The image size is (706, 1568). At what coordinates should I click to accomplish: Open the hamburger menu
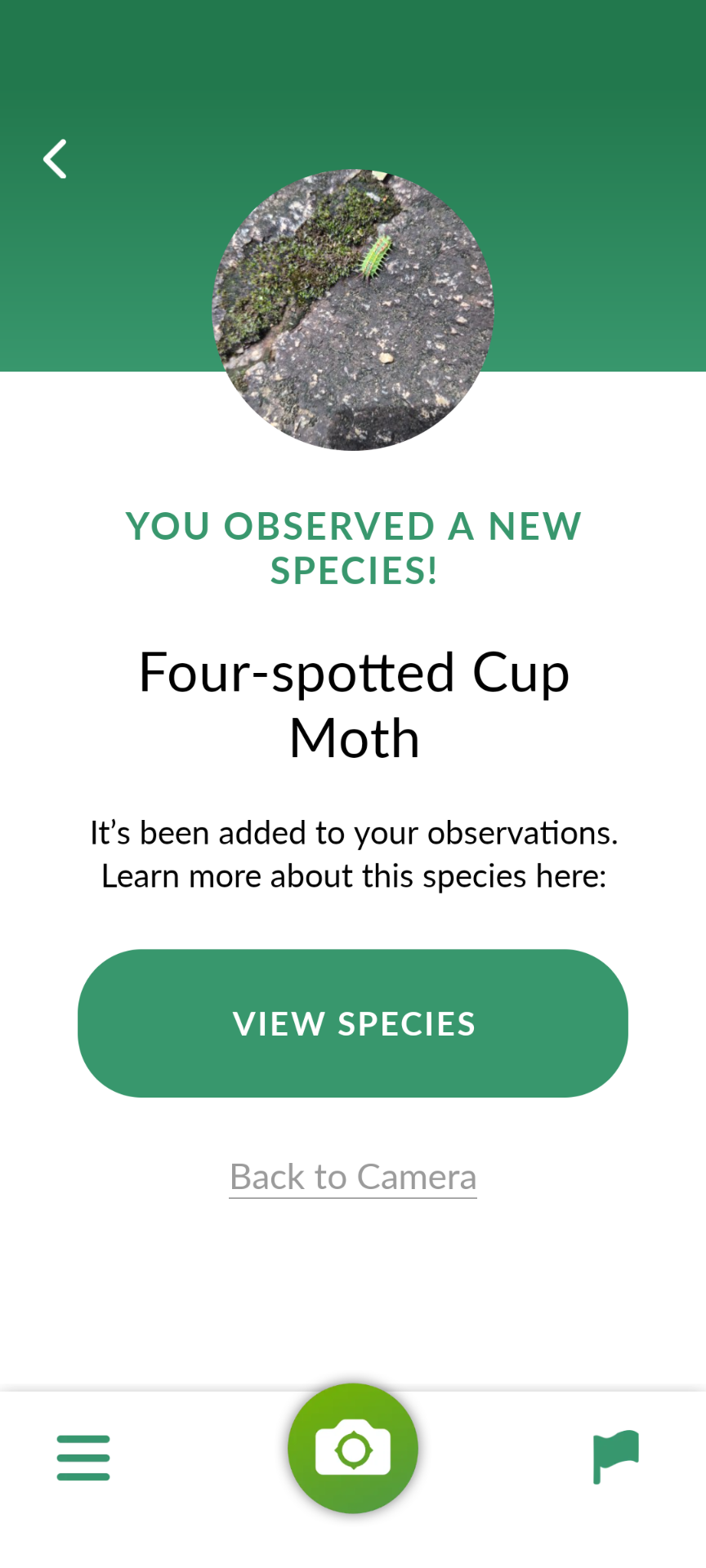point(83,1458)
